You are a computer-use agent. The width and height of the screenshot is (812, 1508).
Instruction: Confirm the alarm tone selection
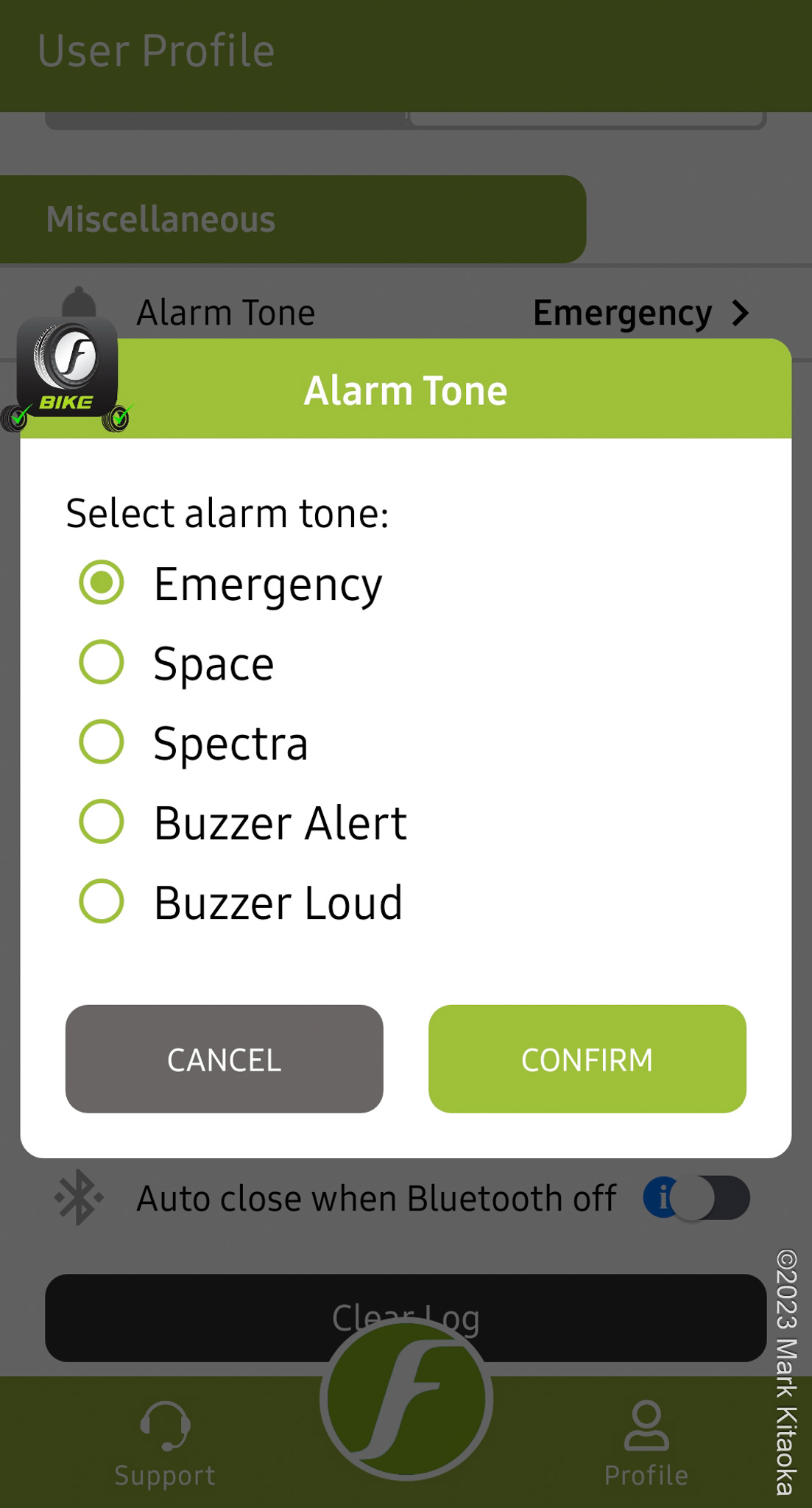pos(587,1059)
